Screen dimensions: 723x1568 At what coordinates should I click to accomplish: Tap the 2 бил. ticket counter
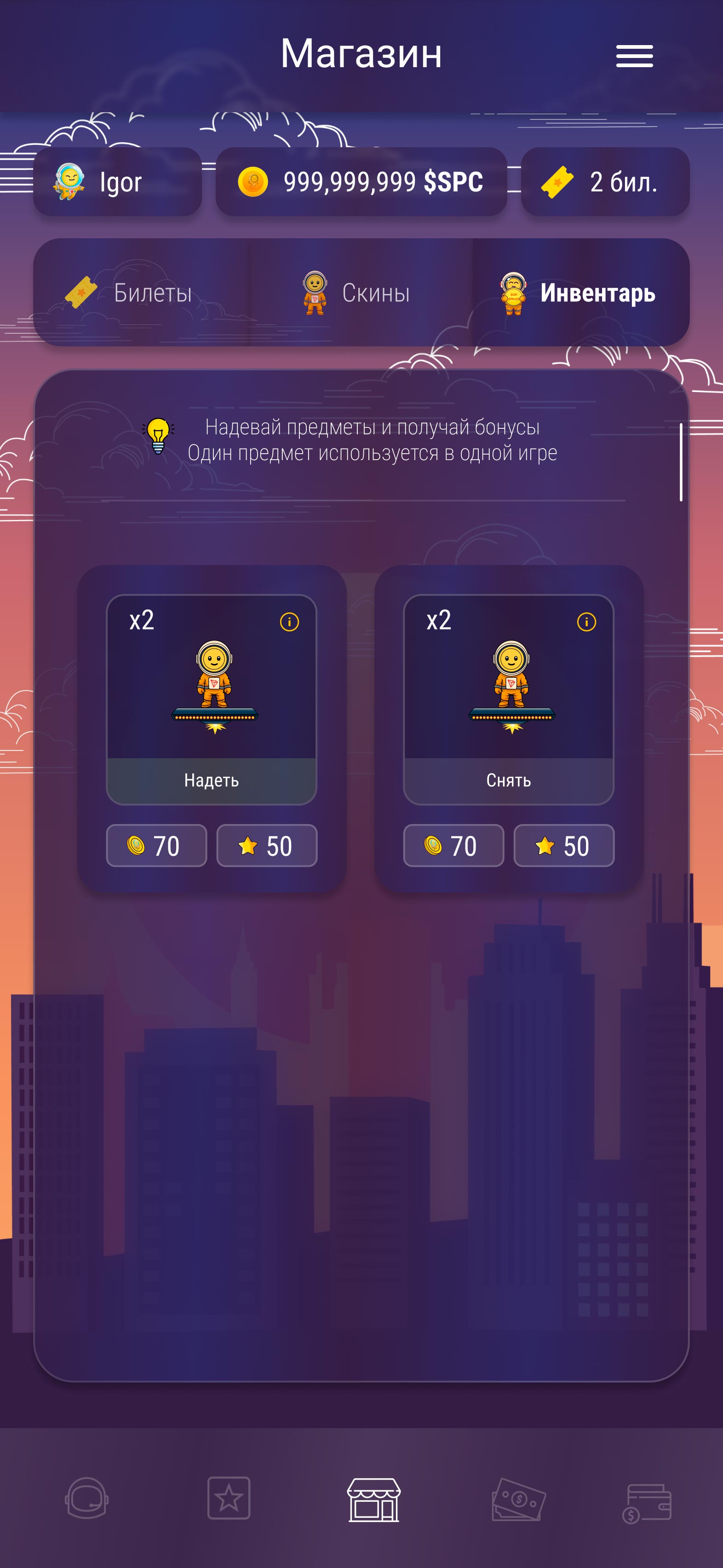pos(604,182)
